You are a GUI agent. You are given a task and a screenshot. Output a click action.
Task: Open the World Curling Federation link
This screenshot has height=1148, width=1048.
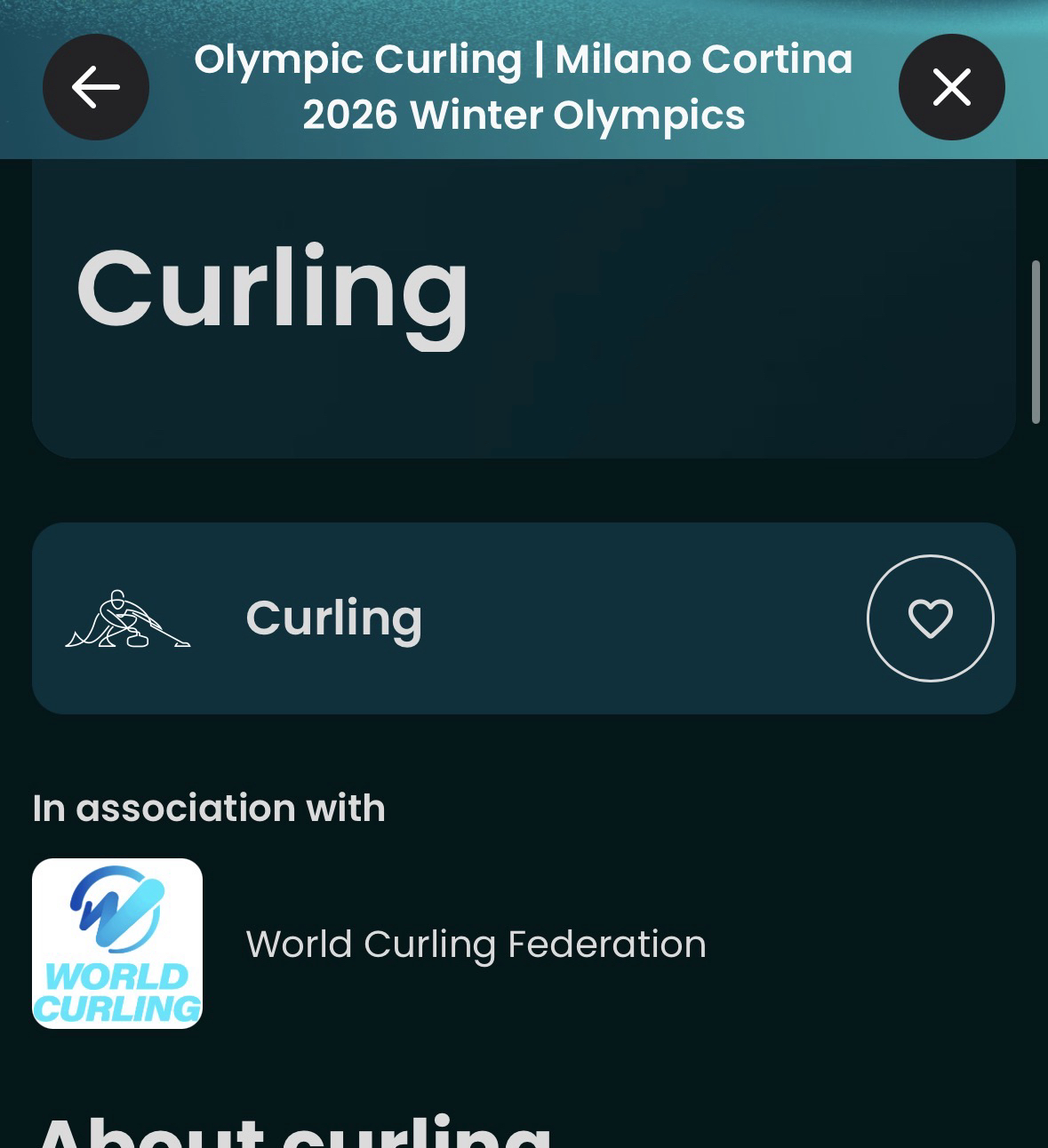pyautogui.click(x=476, y=944)
